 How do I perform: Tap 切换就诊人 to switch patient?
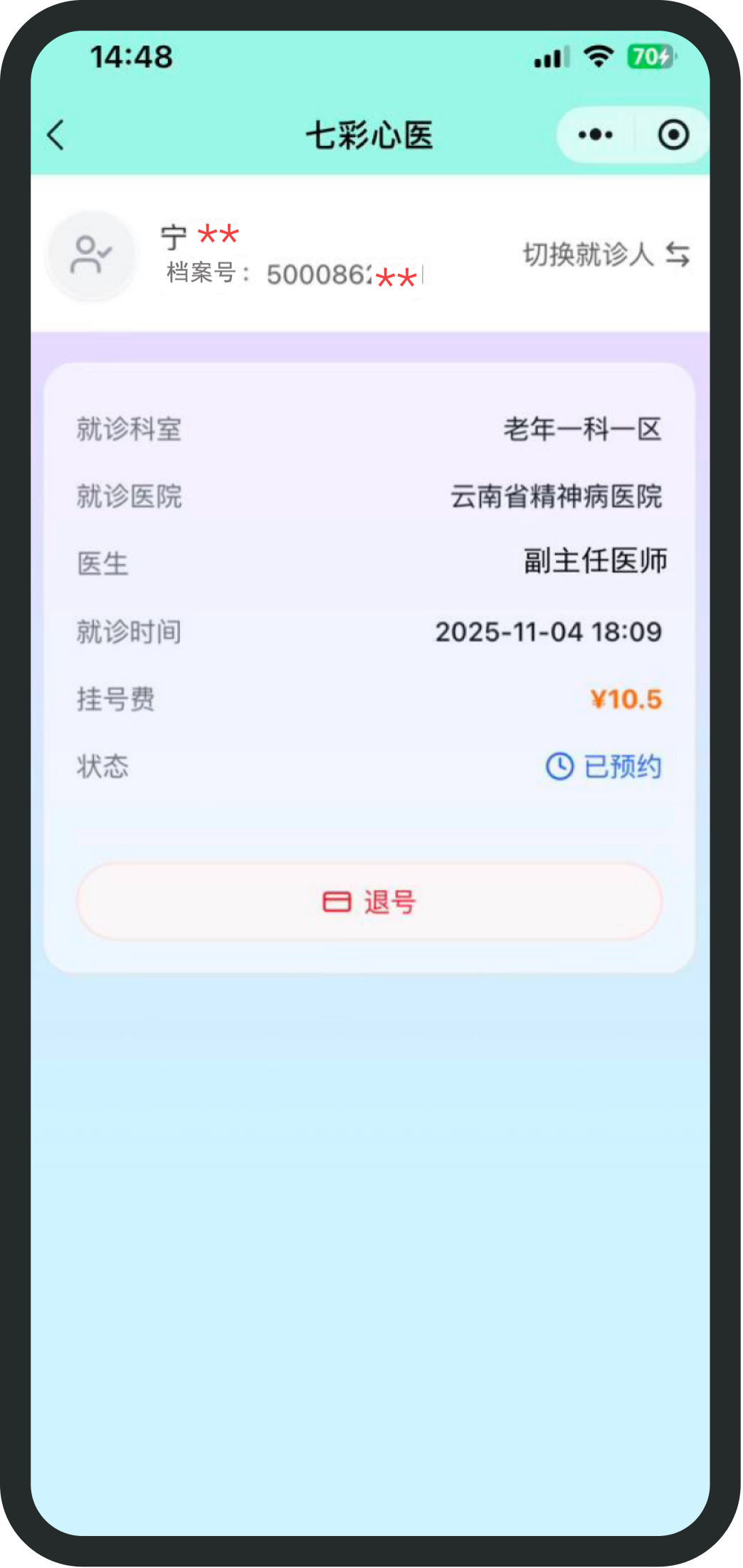[x=606, y=254]
